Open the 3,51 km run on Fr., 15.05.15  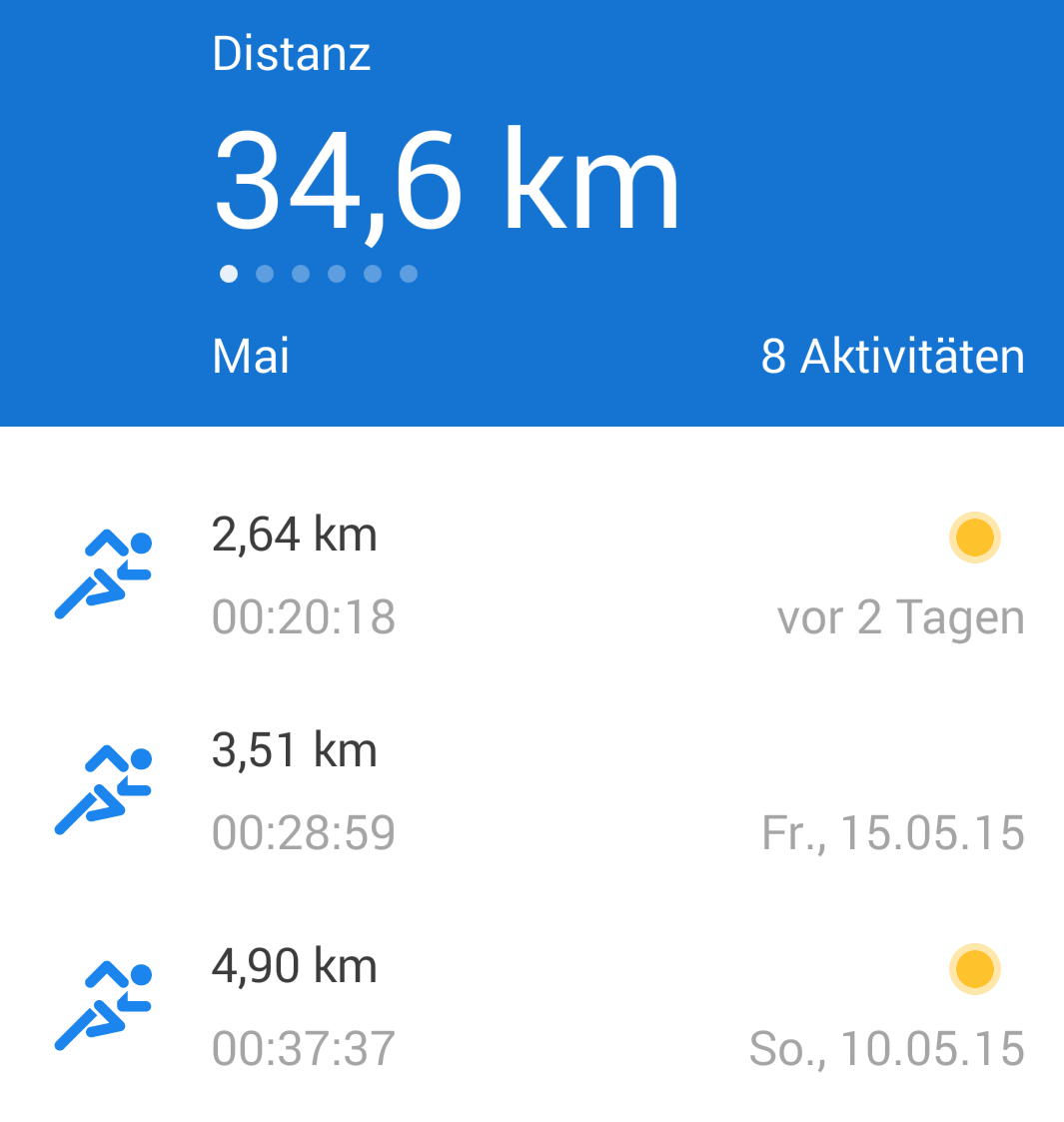pos(532,791)
